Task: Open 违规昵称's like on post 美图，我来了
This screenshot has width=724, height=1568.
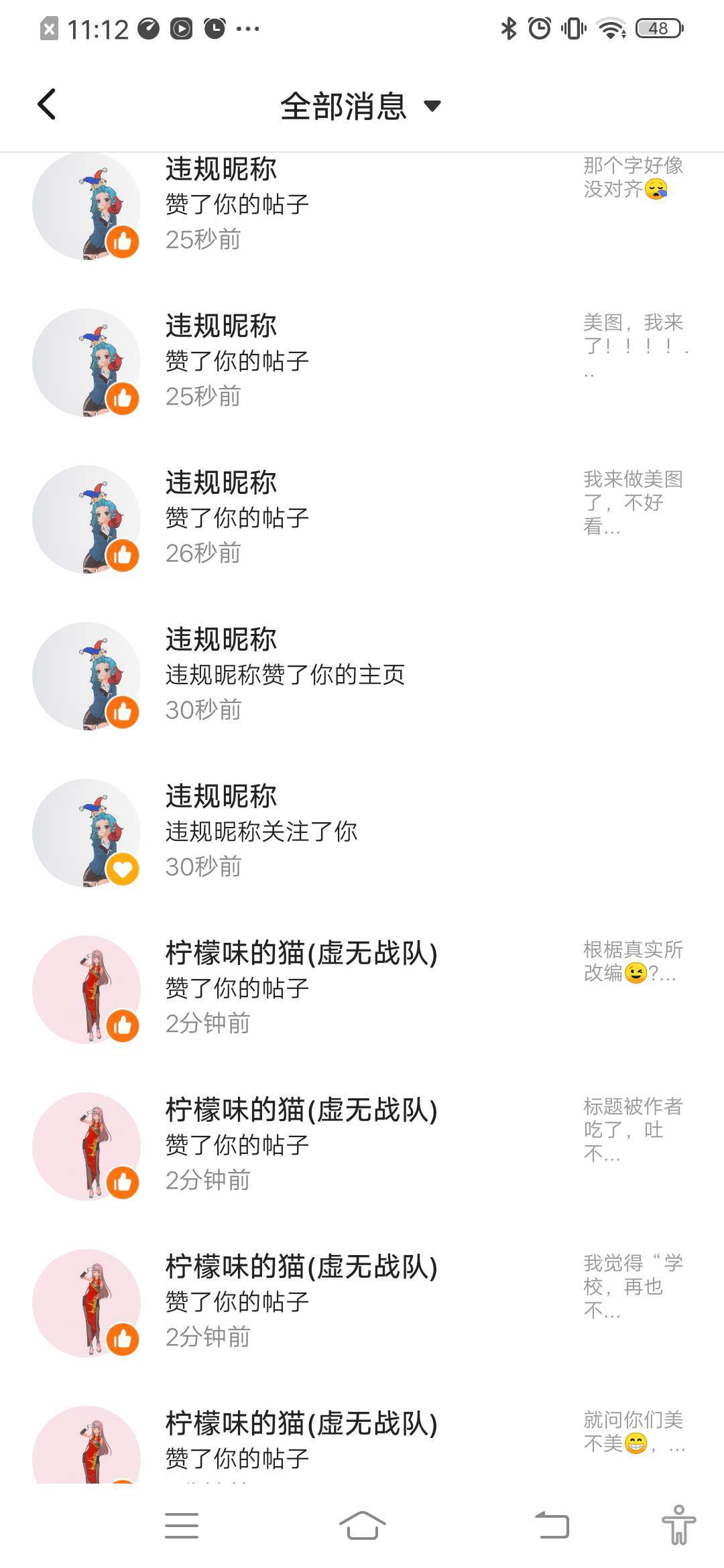Action: click(x=362, y=362)
